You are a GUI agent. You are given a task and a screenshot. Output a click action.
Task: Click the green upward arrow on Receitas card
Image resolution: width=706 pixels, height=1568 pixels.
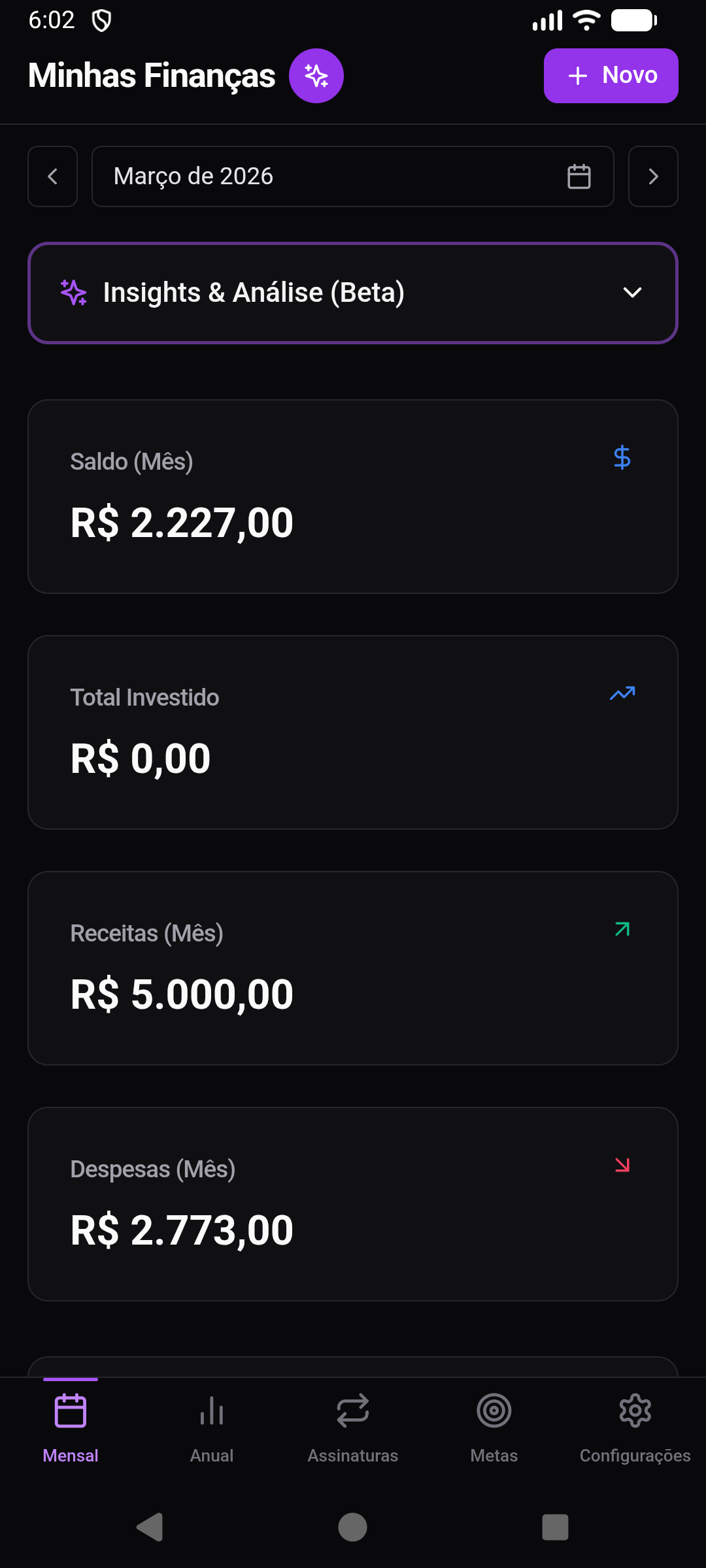tap(621, 930)
